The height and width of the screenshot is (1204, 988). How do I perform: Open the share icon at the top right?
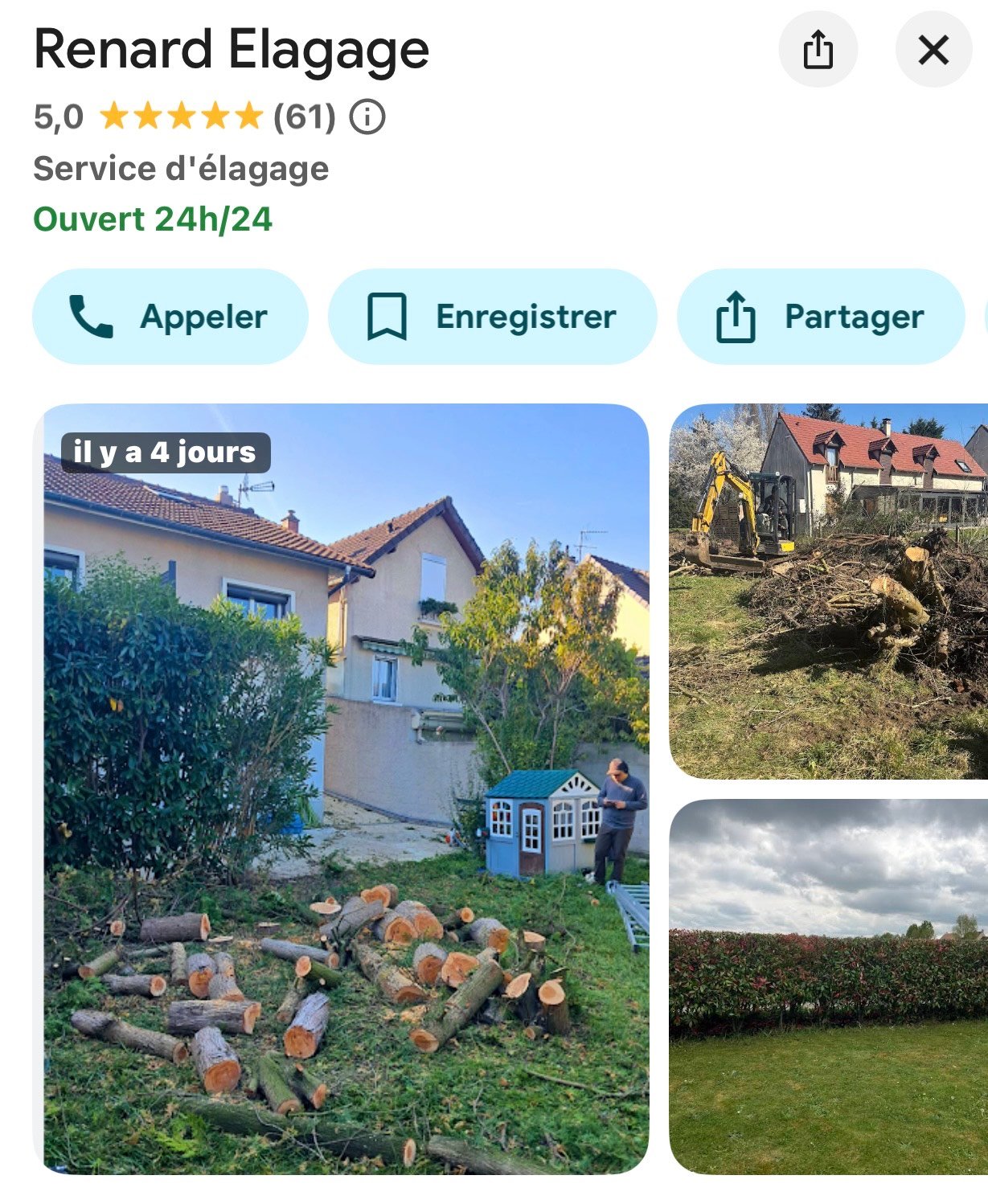(819, 50)
